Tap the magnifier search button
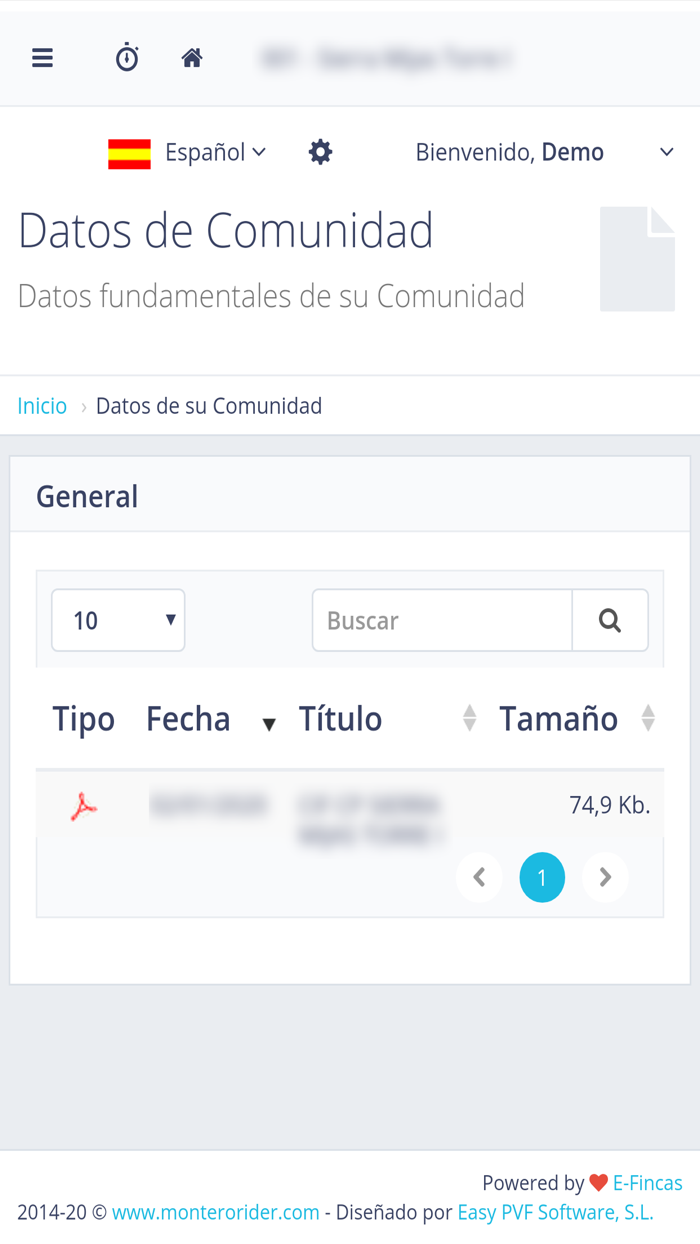700x1244 pixels. (x=610, y=620)
